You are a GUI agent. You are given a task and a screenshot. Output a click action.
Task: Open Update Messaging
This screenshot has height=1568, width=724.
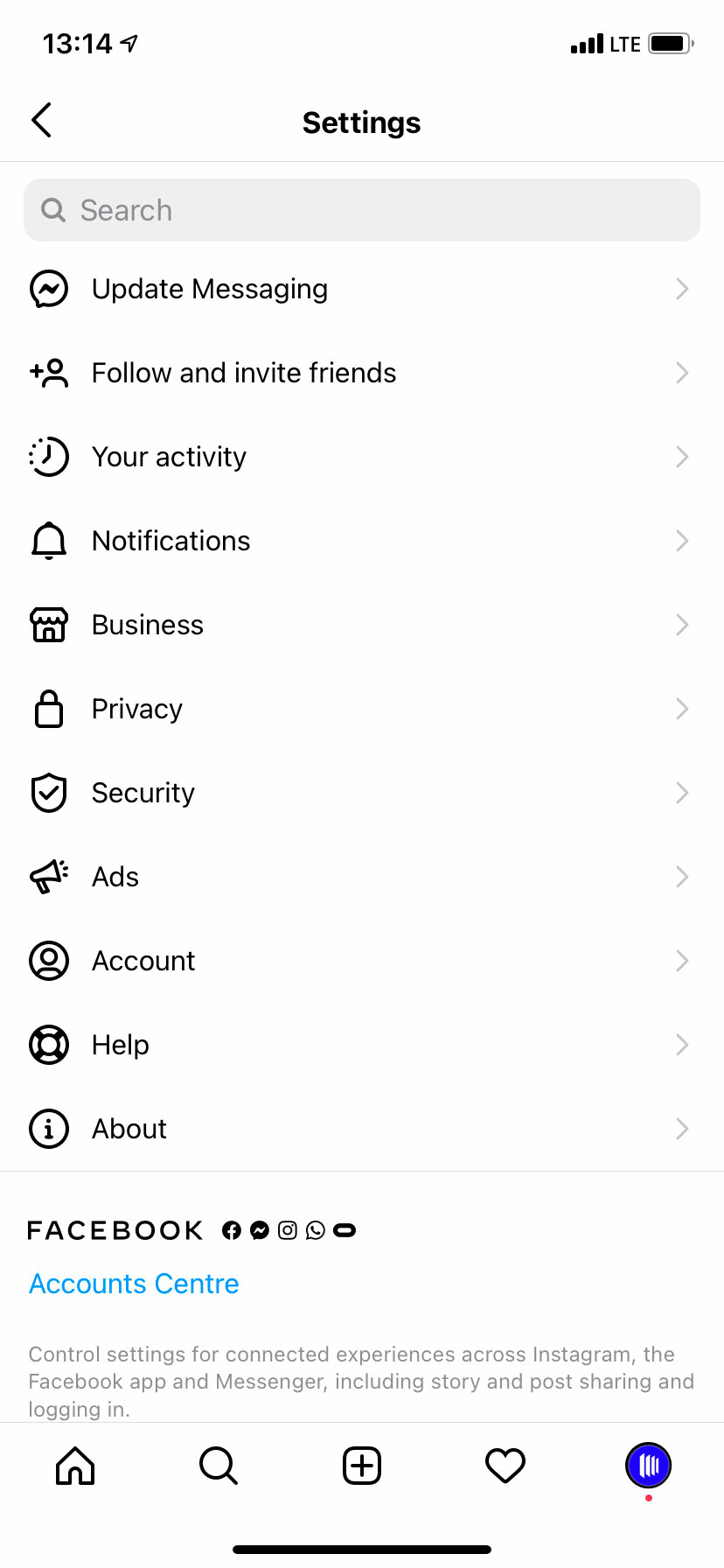click(x=362, y=289)
